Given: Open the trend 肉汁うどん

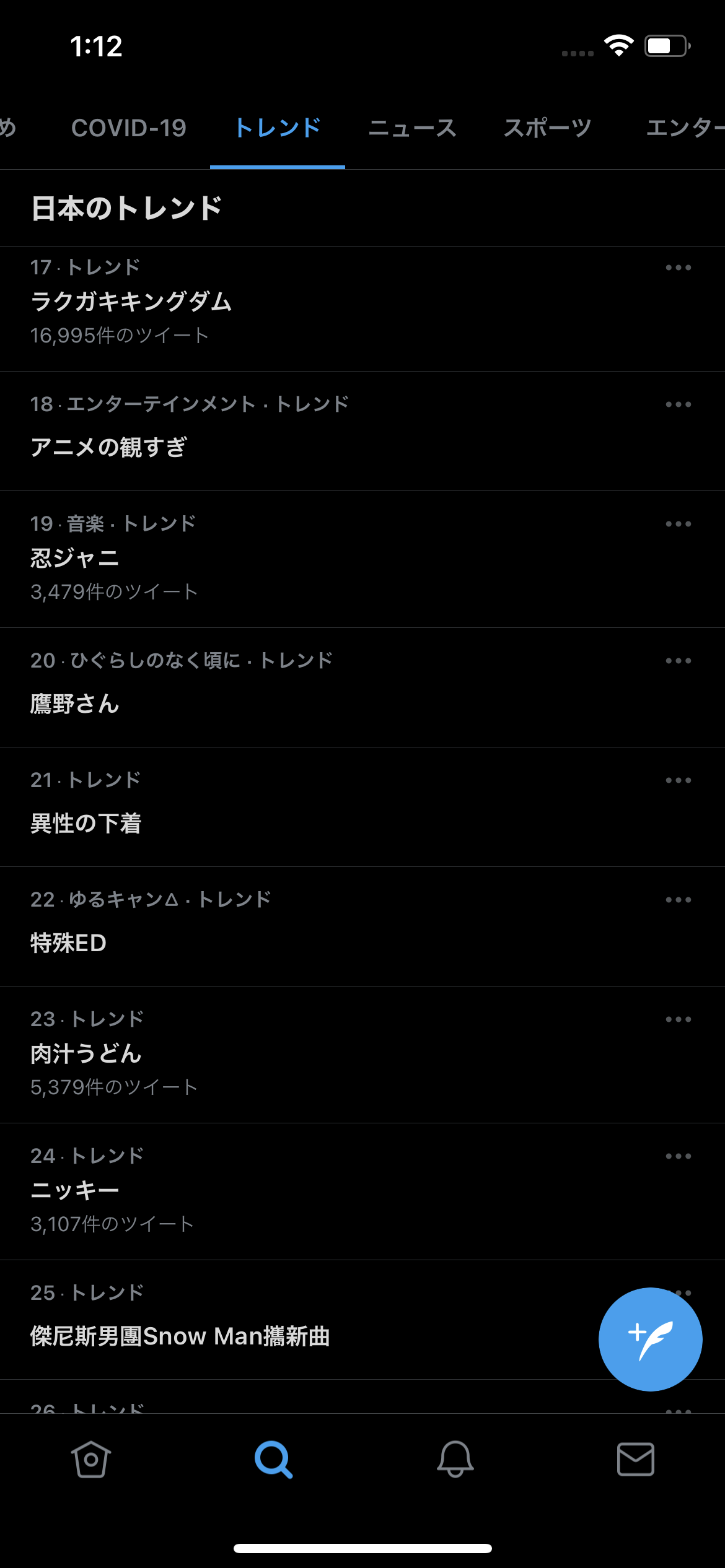Looking at the screenshot, I should (362, 1055).
